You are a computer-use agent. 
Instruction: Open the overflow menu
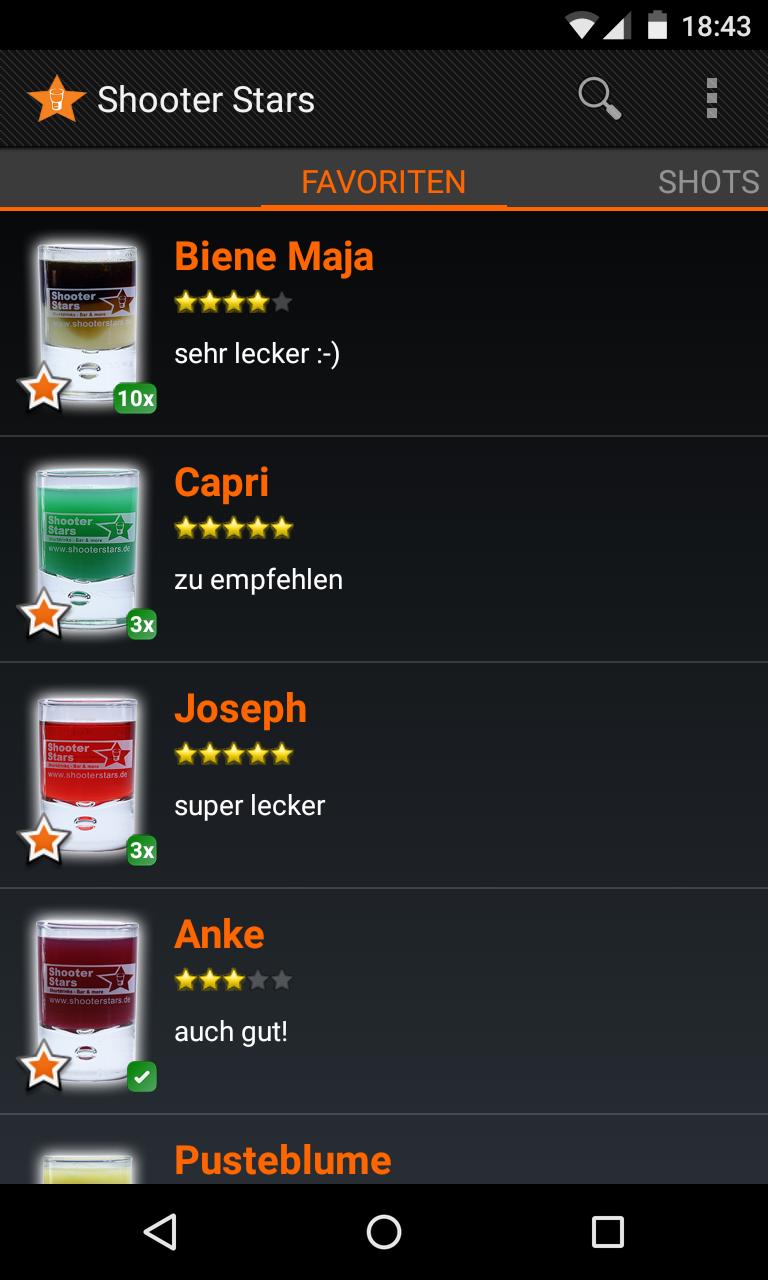coord(711,99)
